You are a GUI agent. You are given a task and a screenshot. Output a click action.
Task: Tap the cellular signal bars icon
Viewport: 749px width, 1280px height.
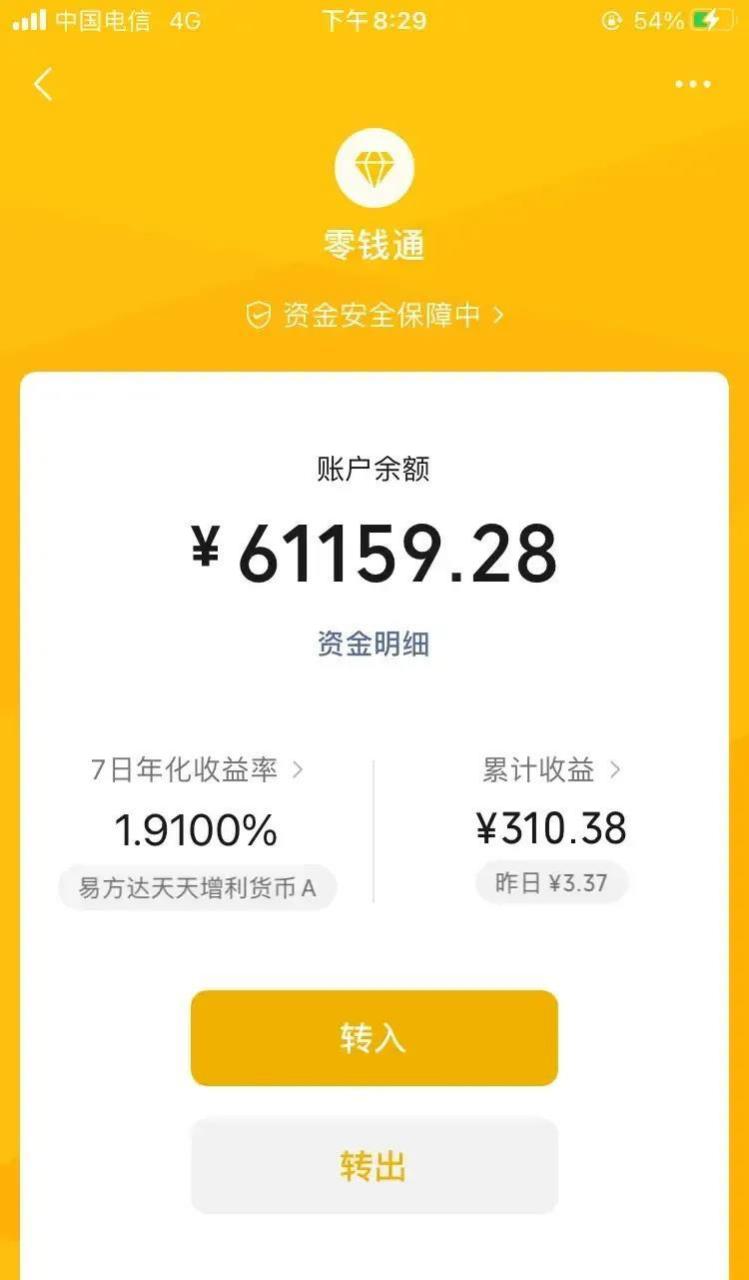[x=30, y=18]
